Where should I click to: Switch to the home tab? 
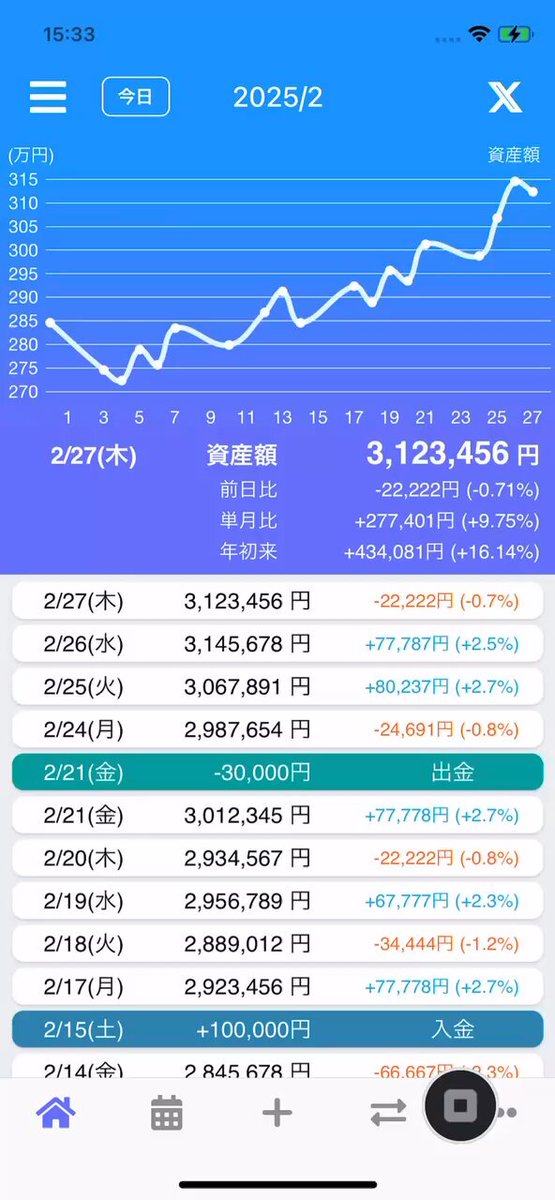click(55, 1112)
